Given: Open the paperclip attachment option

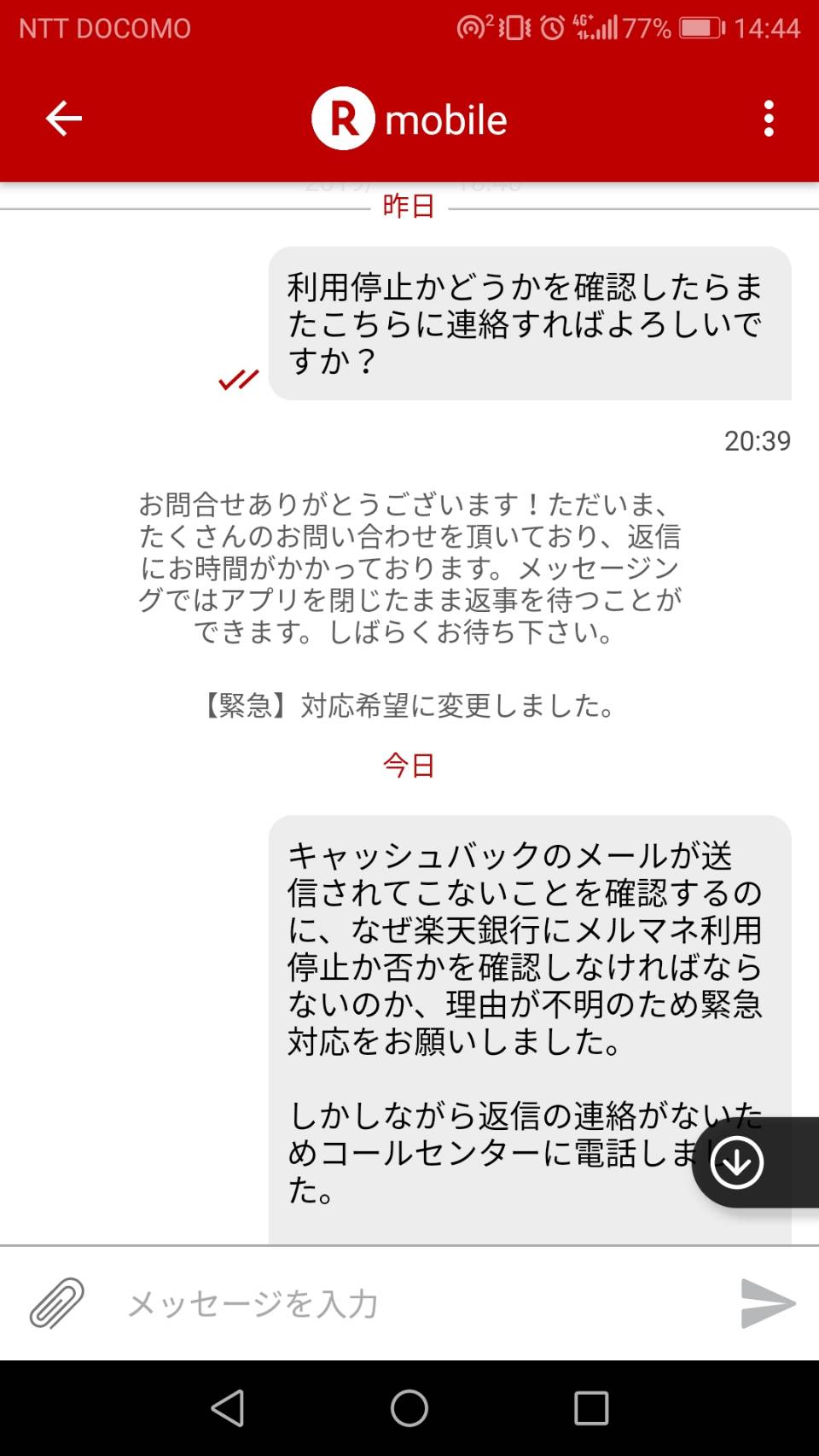Looking at the screenshot, I should [57, 1303].
